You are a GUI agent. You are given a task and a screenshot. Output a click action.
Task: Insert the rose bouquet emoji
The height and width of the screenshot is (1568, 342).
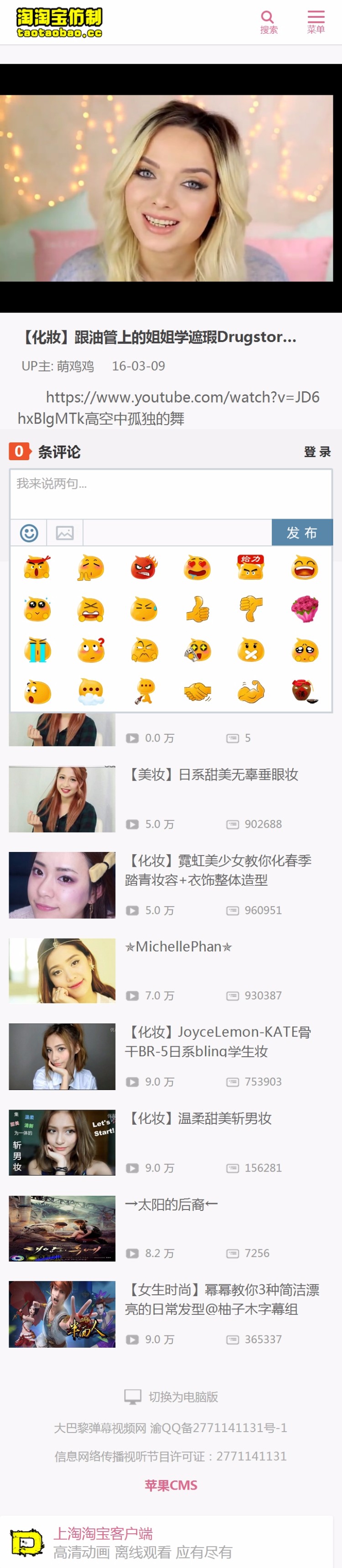304,609
